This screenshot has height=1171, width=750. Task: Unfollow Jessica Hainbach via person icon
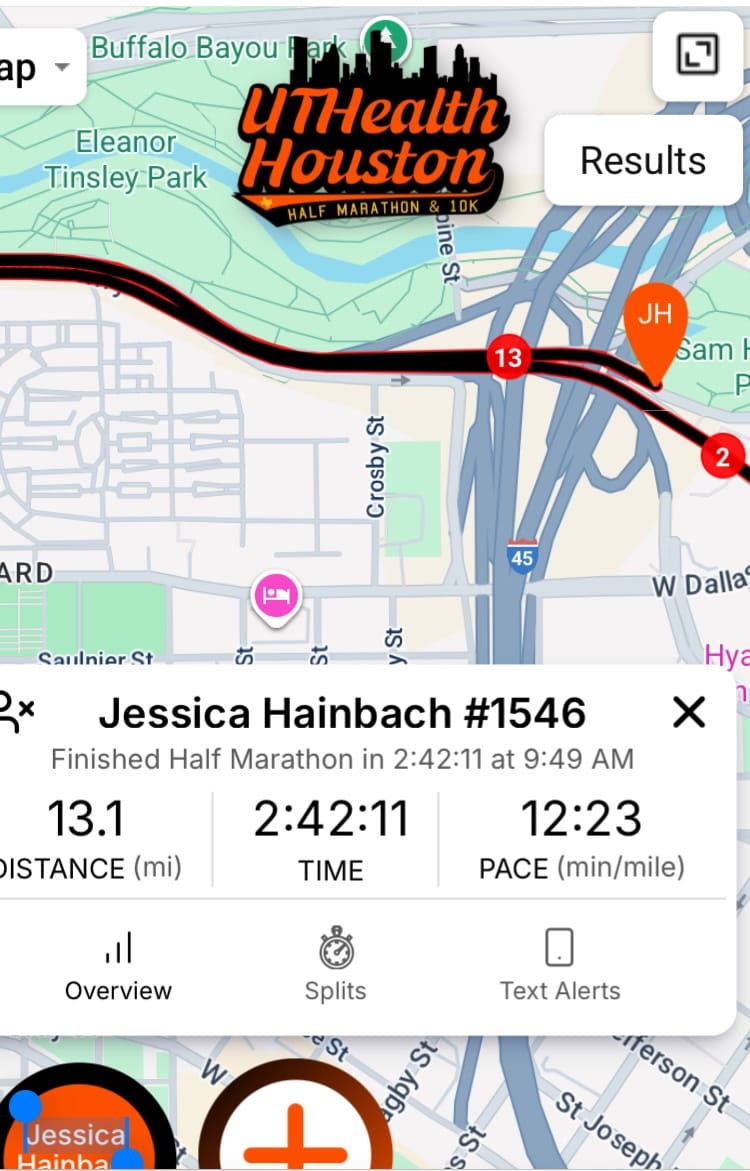(16, 712)
